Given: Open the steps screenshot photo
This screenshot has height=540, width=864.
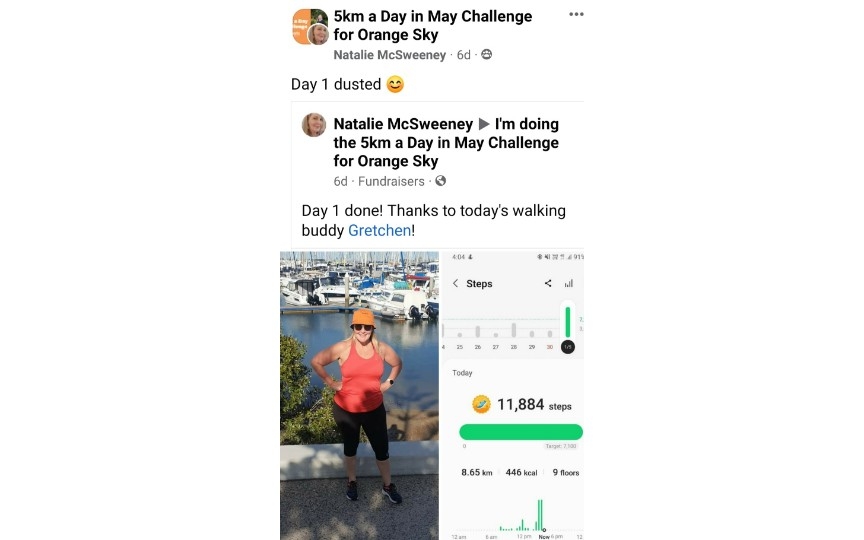Looking at the screenshot, I should click(x=512, y=394).
